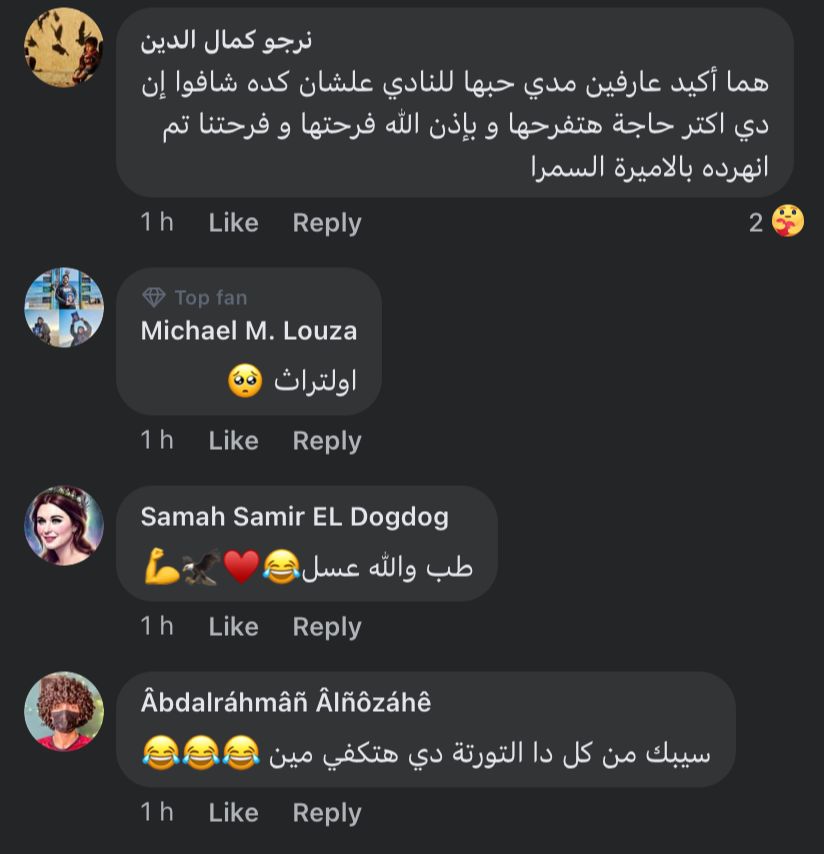View Michael M. Louza's profile avatar

click(x=64, y=307)
